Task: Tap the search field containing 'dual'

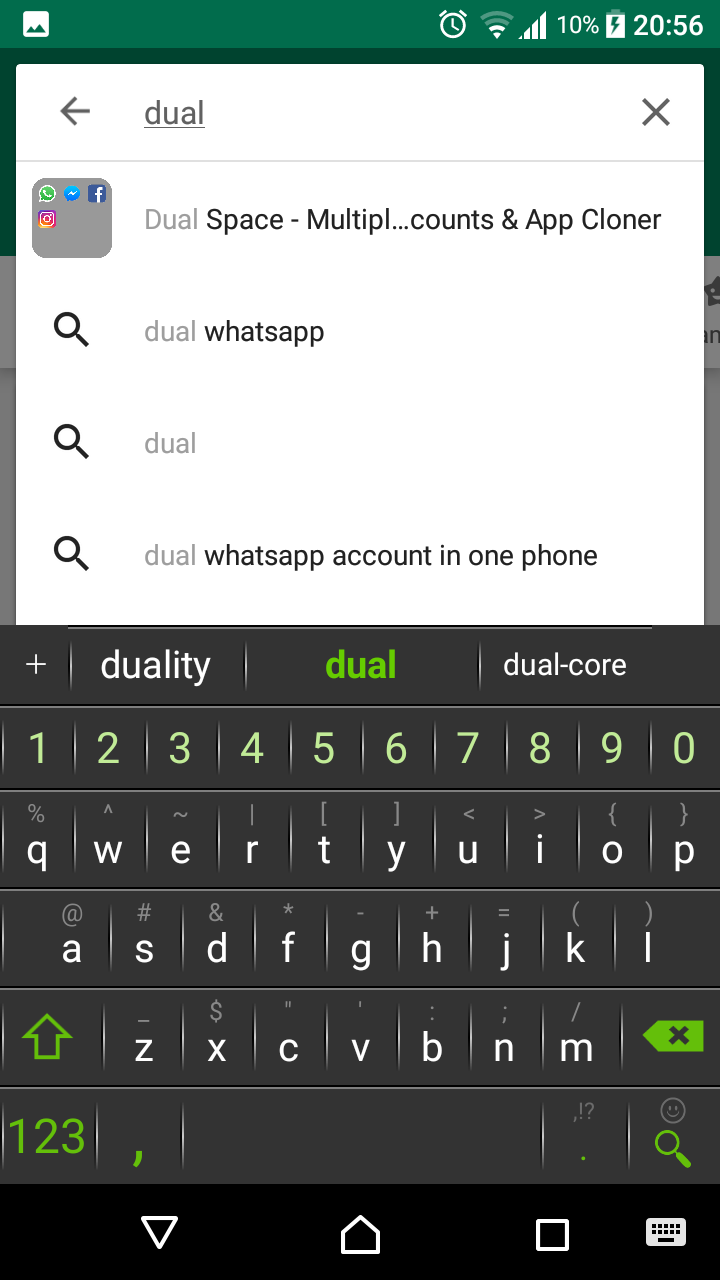Action: click(380, 113)
